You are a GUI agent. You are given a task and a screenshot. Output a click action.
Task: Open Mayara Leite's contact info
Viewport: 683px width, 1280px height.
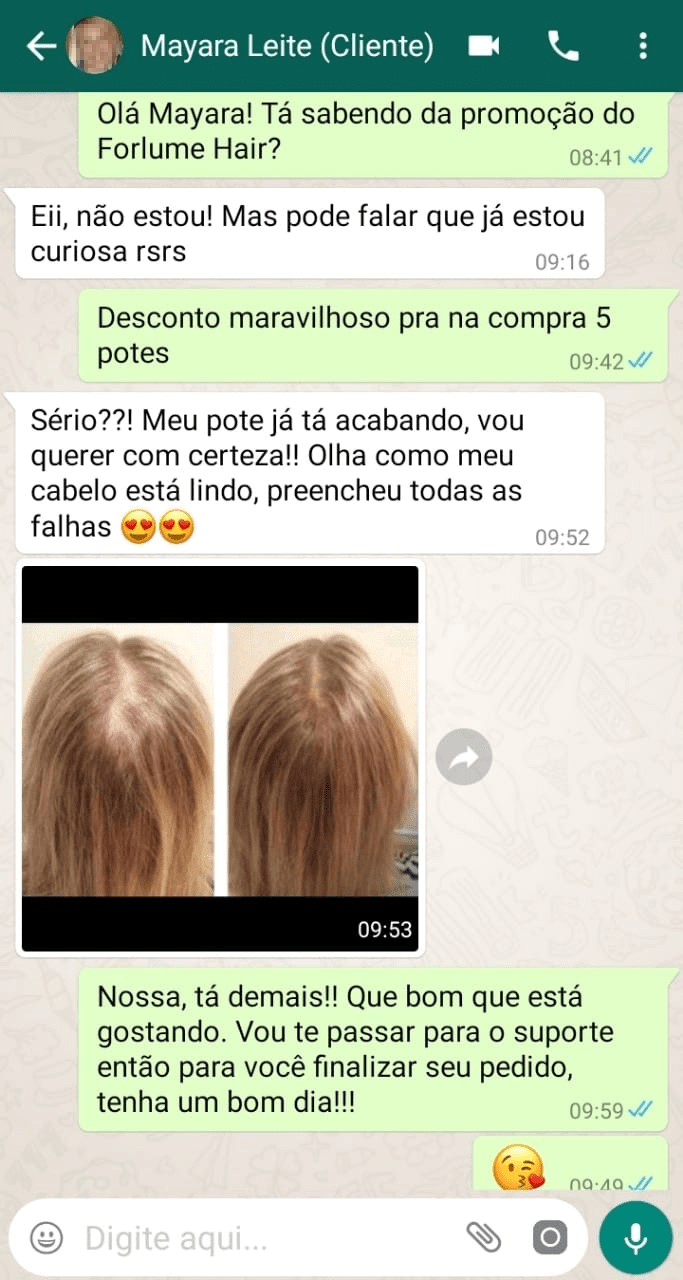287,46
